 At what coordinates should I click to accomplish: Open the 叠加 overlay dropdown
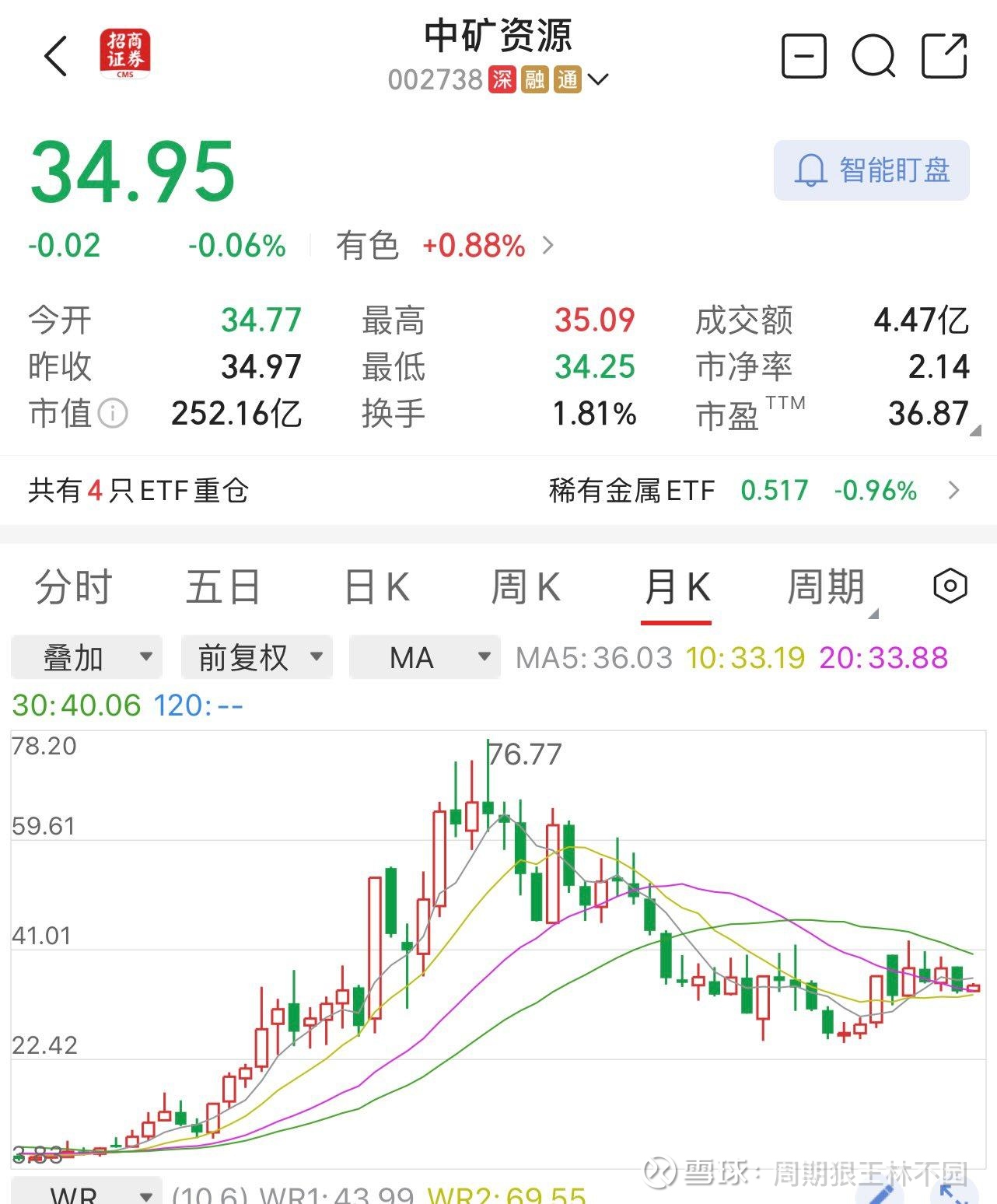click(x=86, y=657)
